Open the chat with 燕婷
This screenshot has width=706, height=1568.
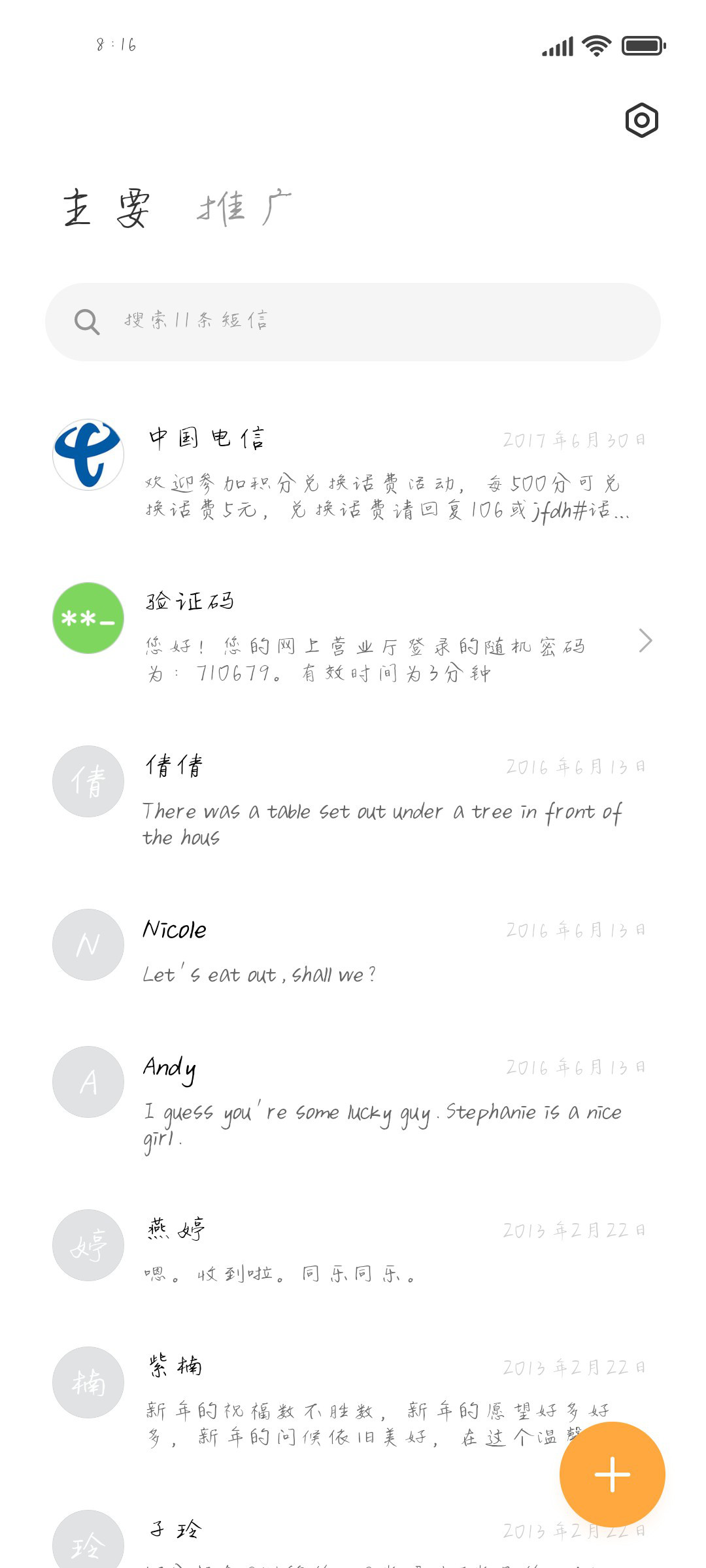pyautogui.click(x=353, y=1249)
